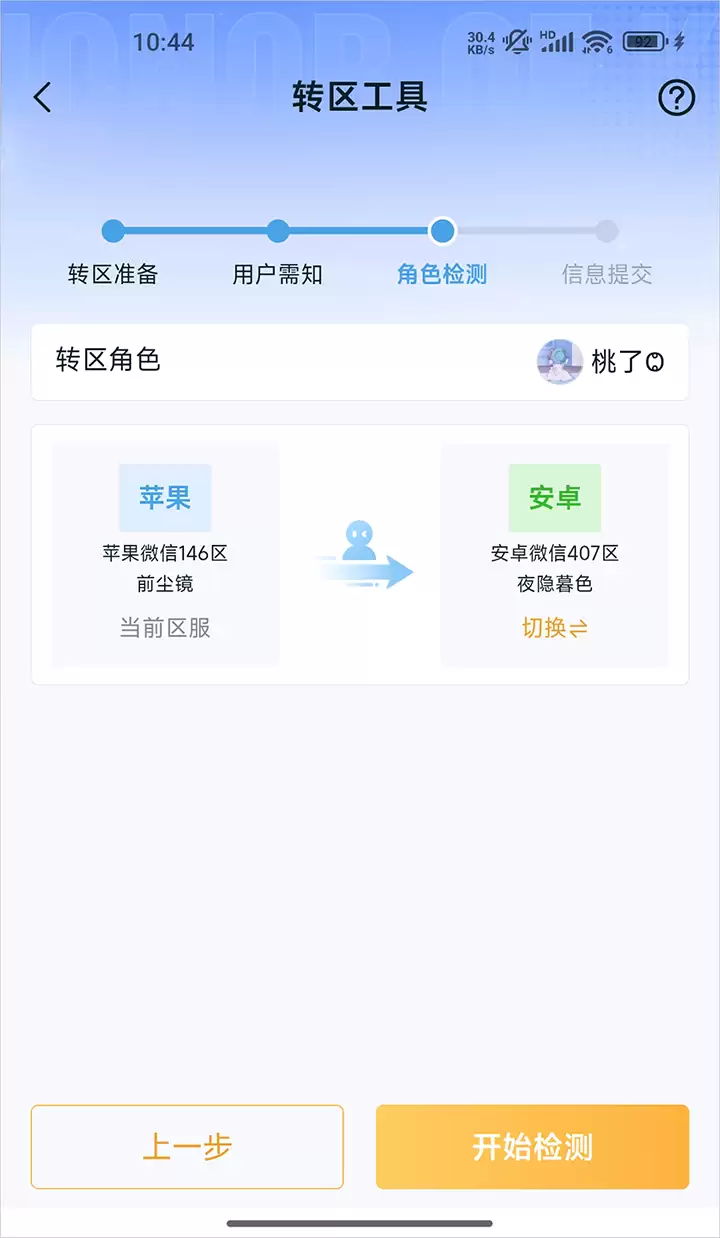Tap 切换 to change the target server
Viewport: 720px width, 1238px height.
click(x=554, y=628)
